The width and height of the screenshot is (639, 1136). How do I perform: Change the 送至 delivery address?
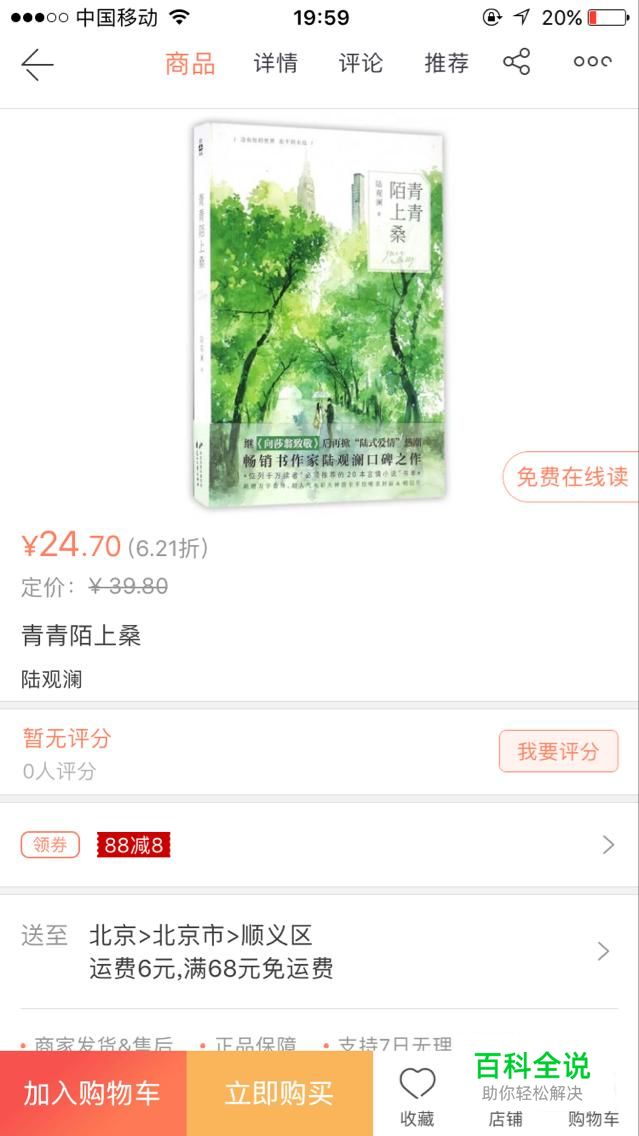[319, 951]
